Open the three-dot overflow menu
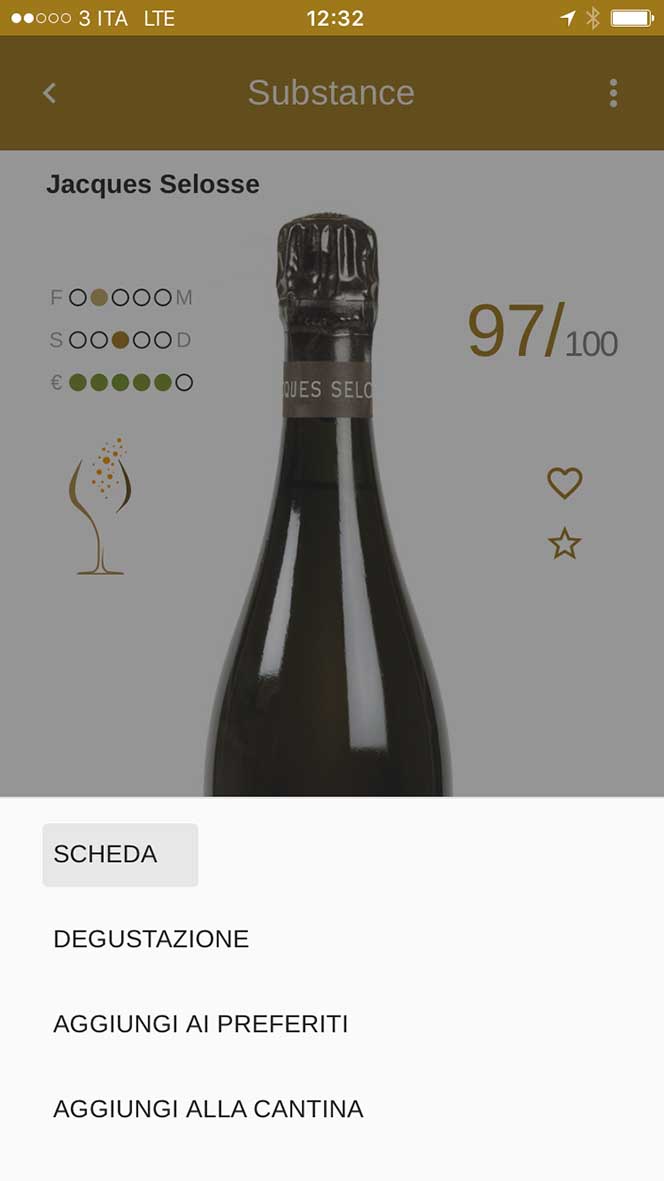This screenshot has width=664, height=1181. pyautogui.click(x=613, y=93)
